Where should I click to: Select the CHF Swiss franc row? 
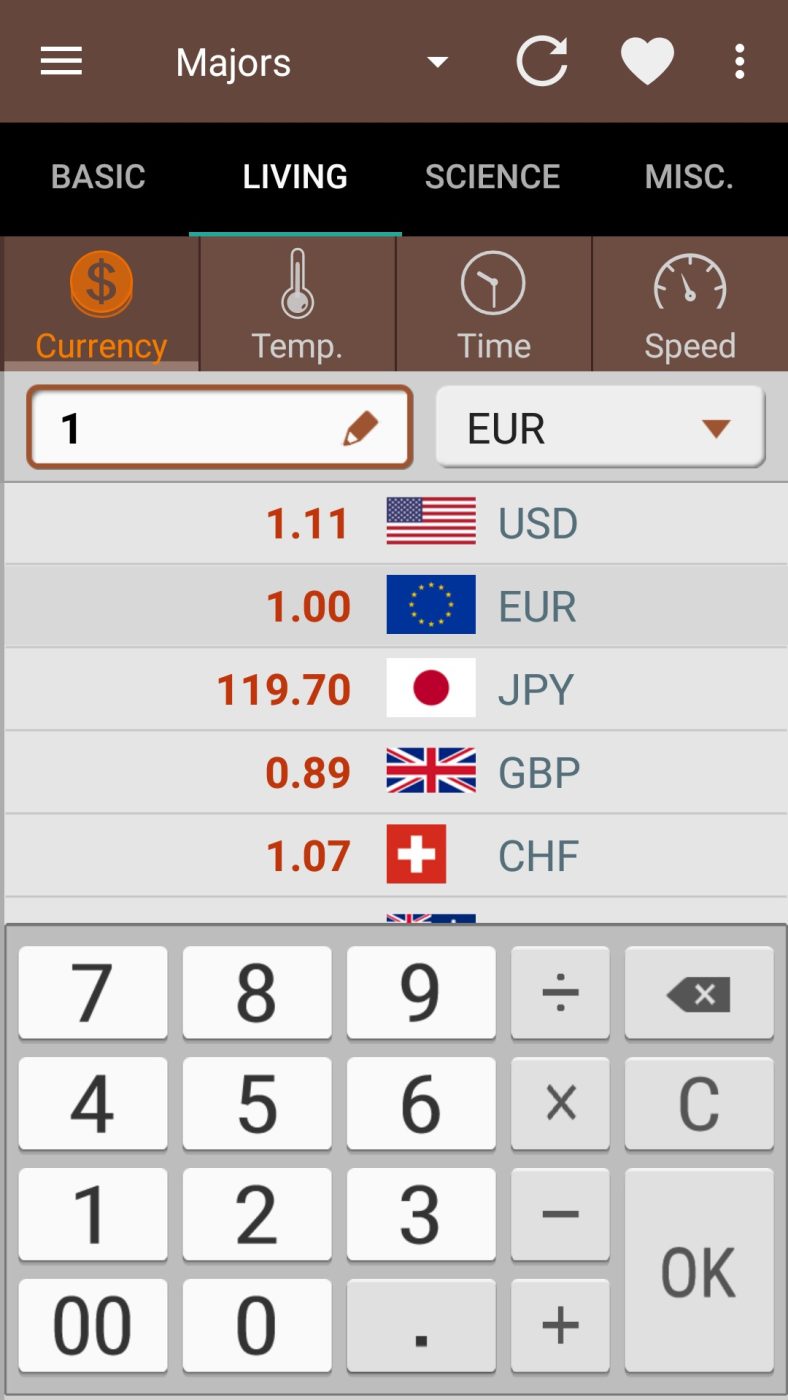pyautogui.click(x=394, y=855)
